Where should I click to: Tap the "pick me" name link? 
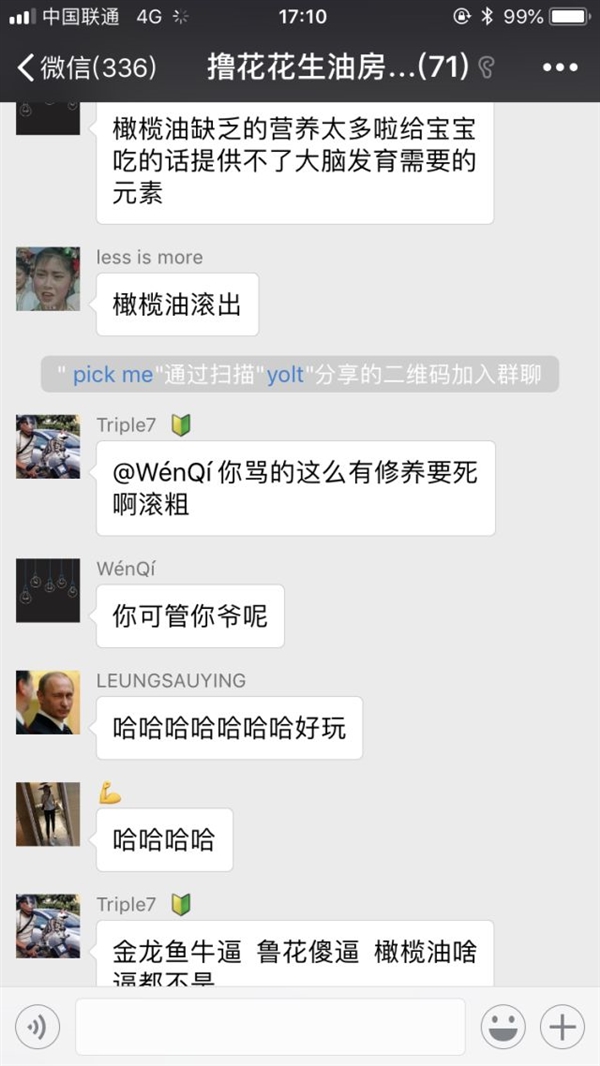click(112, 375)
